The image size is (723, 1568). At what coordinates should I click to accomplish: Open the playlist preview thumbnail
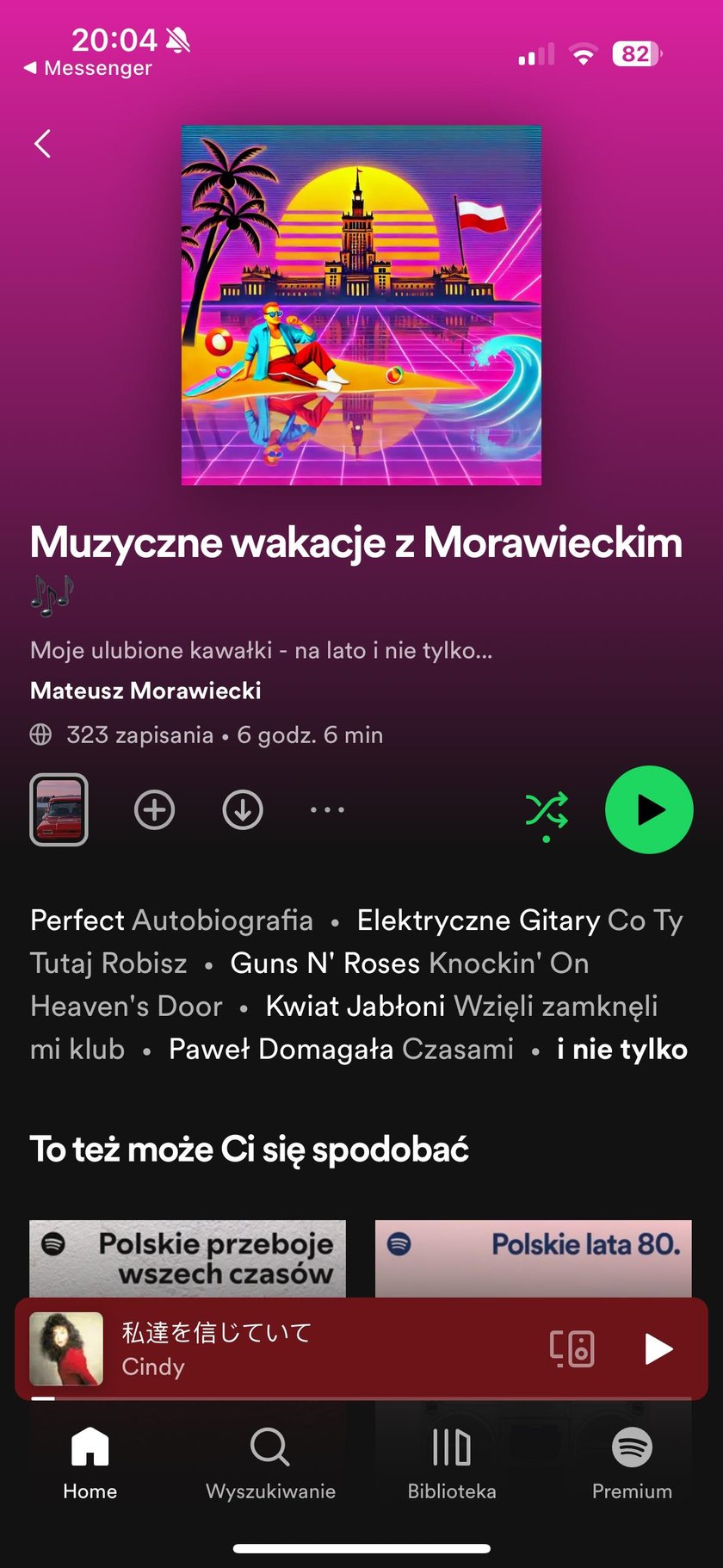(59, 809)
